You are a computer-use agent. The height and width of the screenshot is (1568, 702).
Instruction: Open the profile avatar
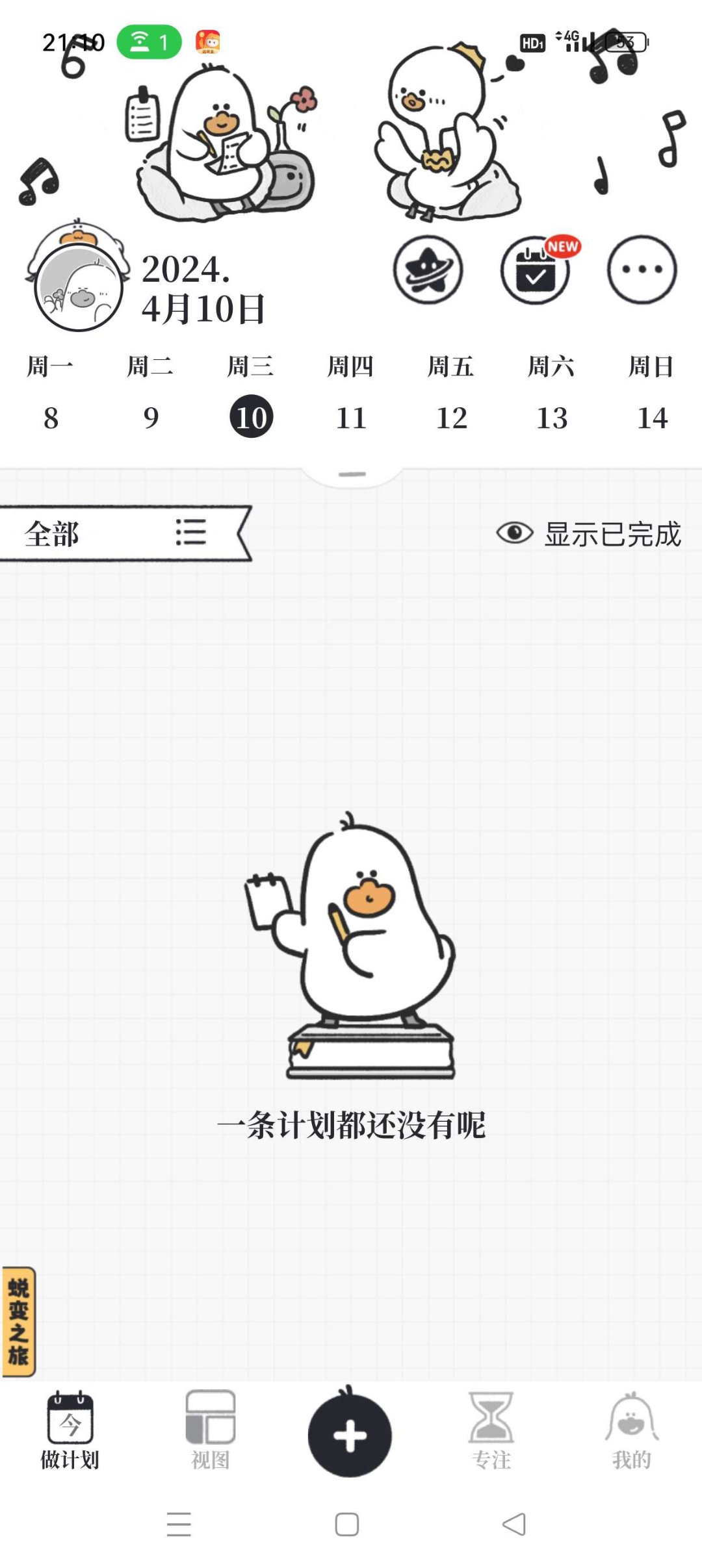[x=78, y=286]
